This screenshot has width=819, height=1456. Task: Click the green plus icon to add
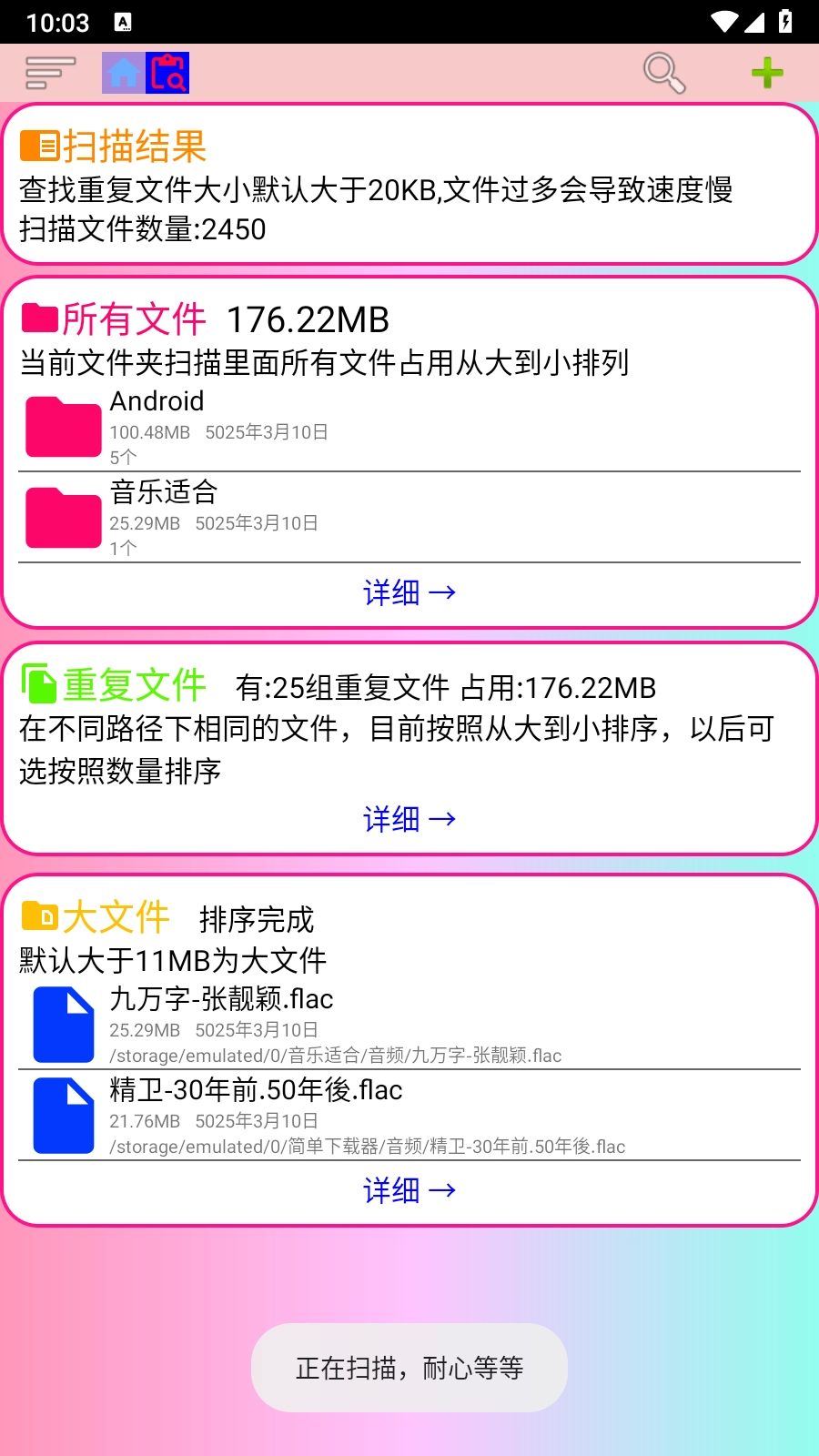766,71
